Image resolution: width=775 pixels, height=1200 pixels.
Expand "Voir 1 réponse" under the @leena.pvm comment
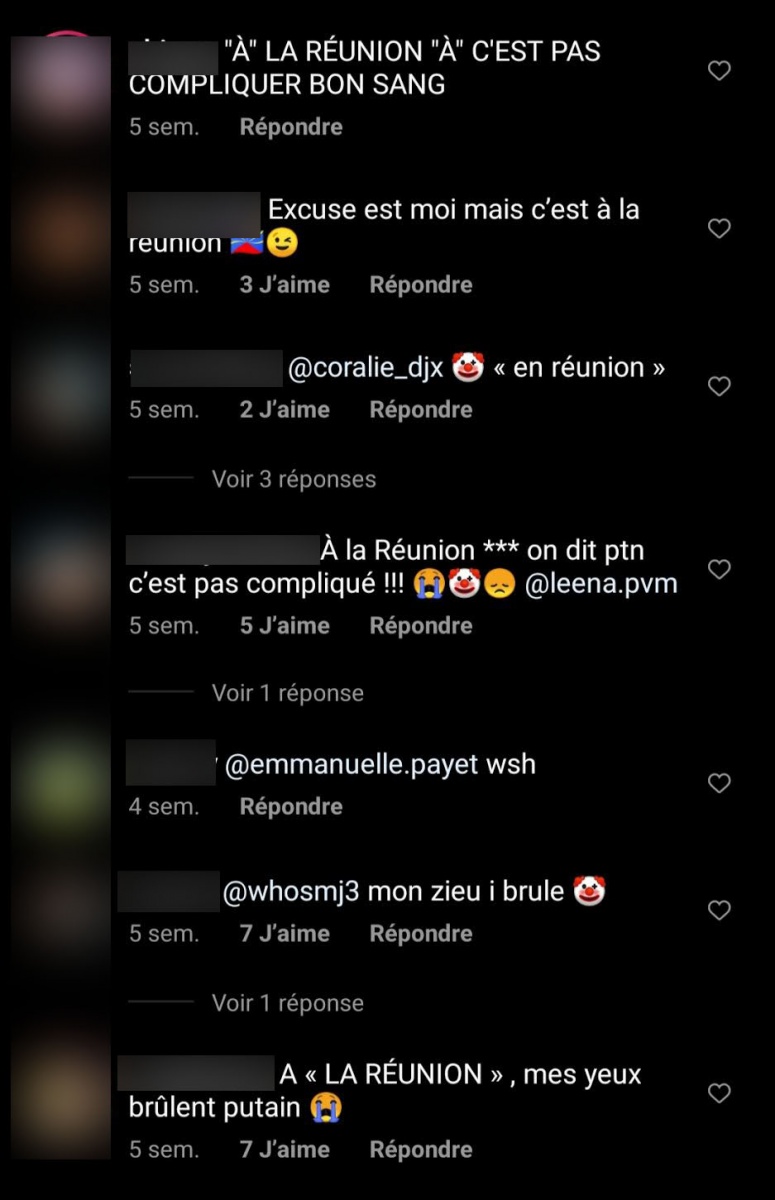coord(287,693)
